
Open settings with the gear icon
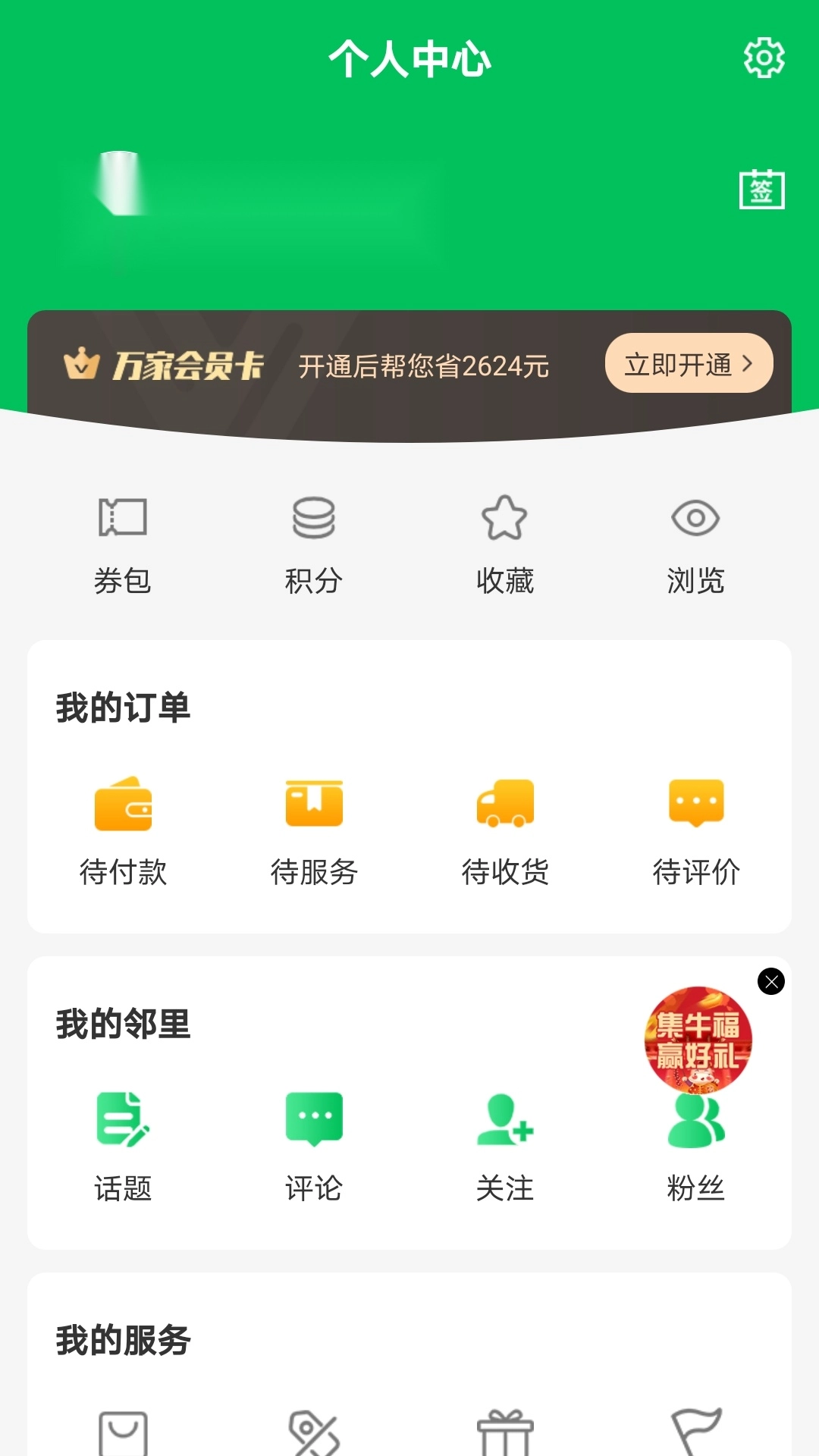point(764,57)
